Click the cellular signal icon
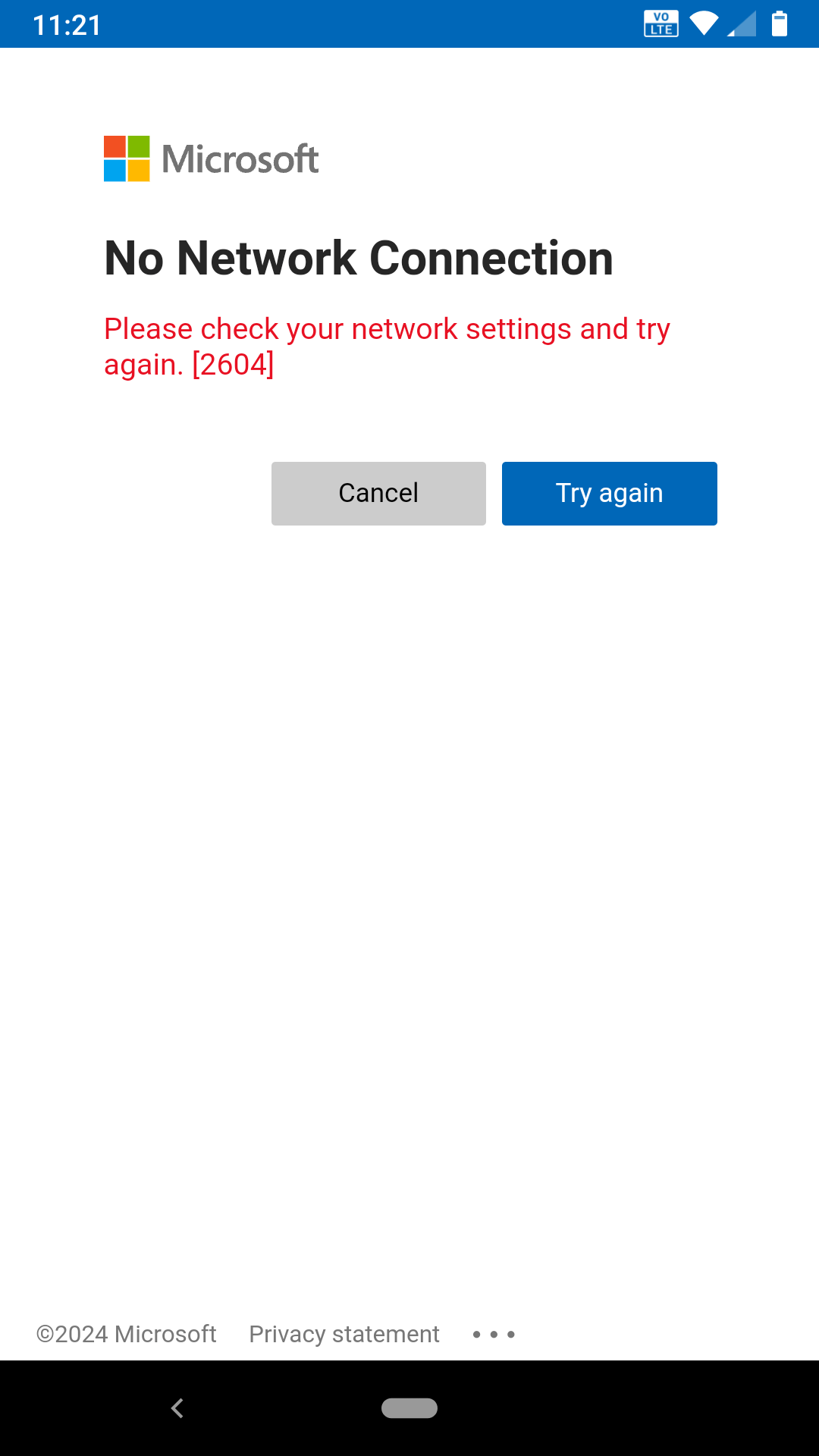Screen dimensions: 819x1456 click(x=740, y=24)
